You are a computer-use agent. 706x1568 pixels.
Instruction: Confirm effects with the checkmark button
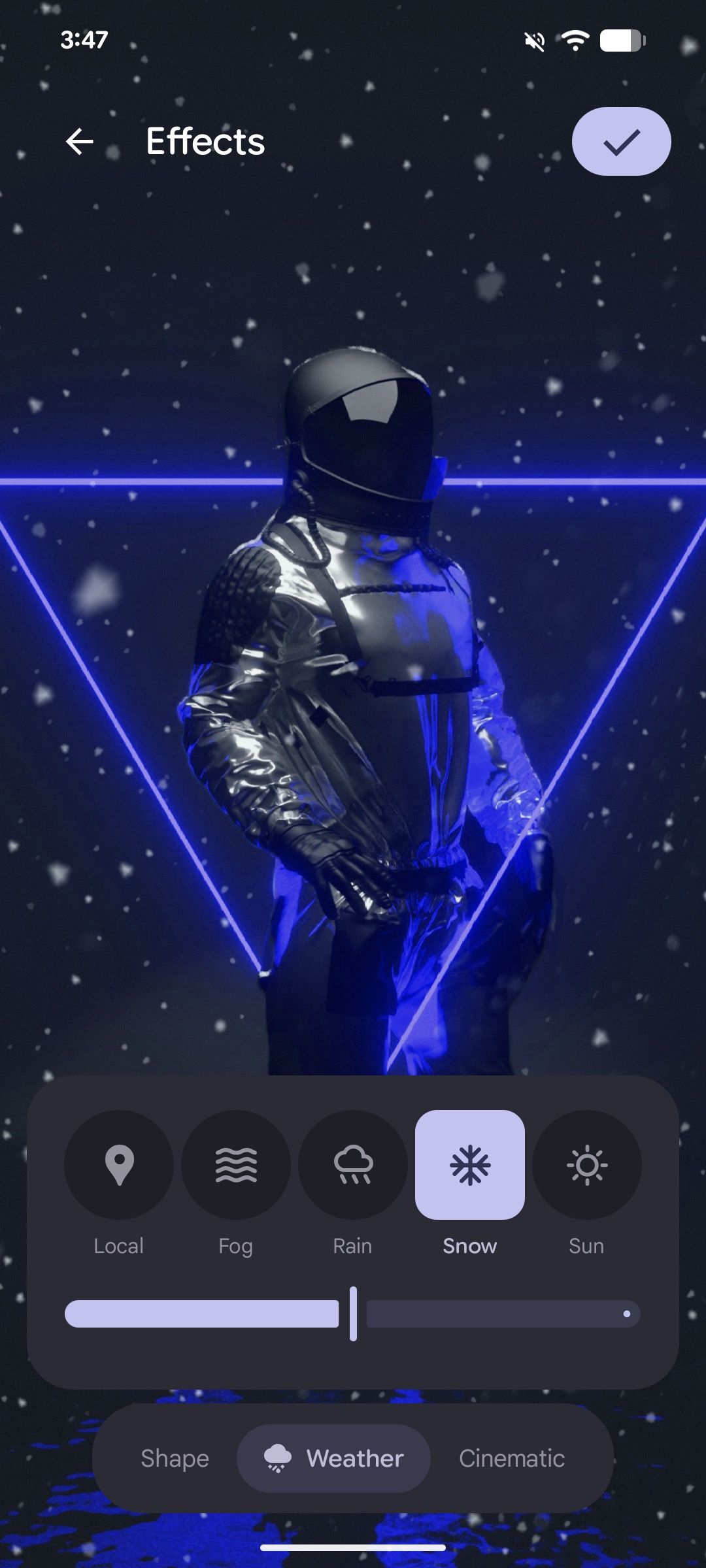[x=621, y=141]
